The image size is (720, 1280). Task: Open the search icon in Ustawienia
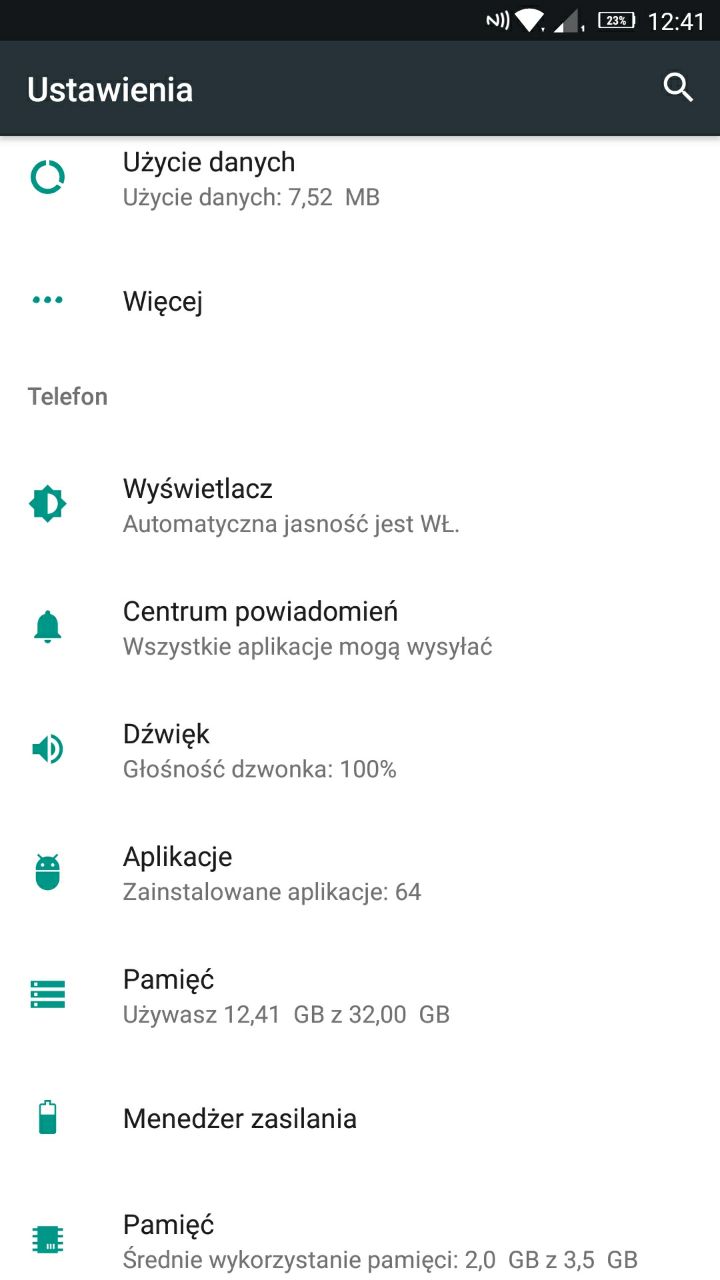coord(678,88)
